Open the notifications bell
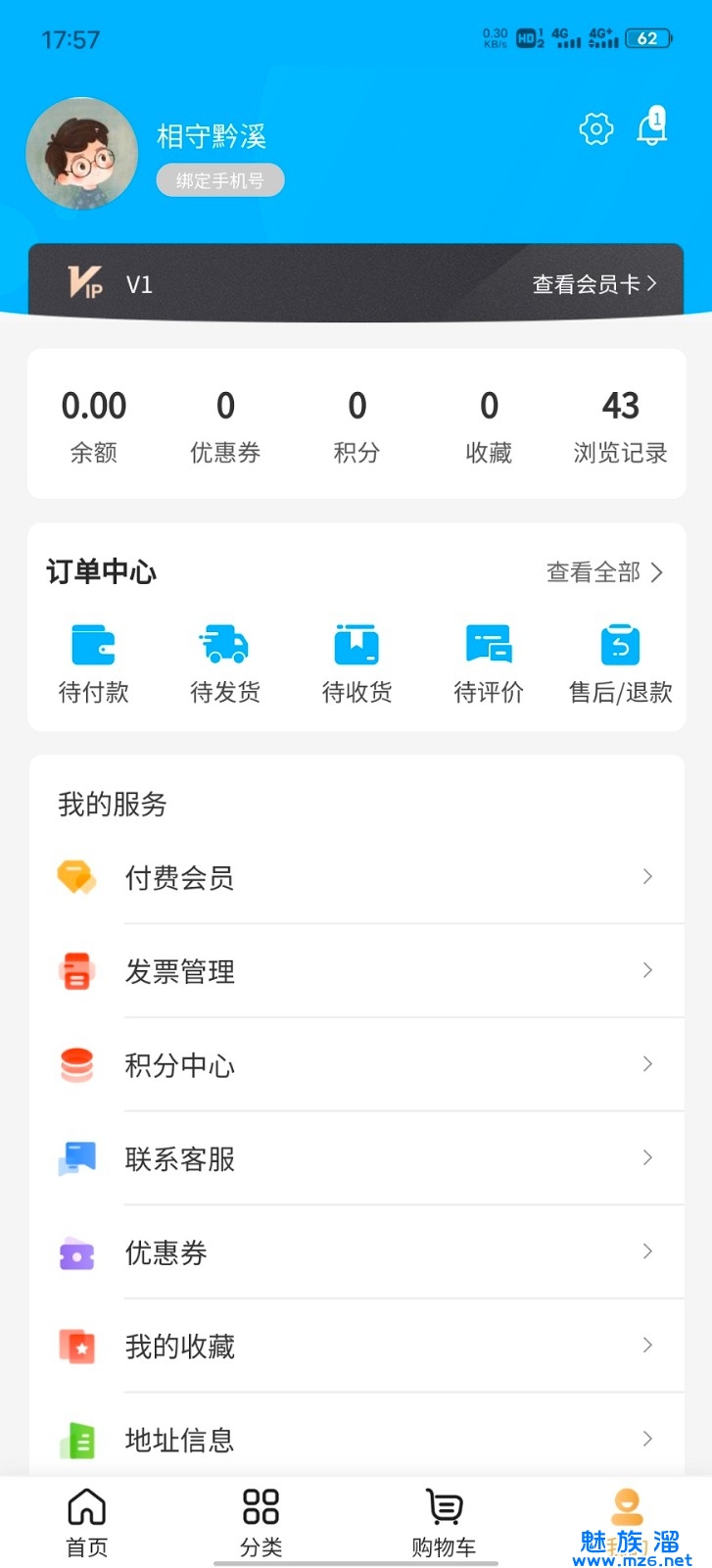The width and height of the screenshot is (712, 1568). [x=652, y=128]
